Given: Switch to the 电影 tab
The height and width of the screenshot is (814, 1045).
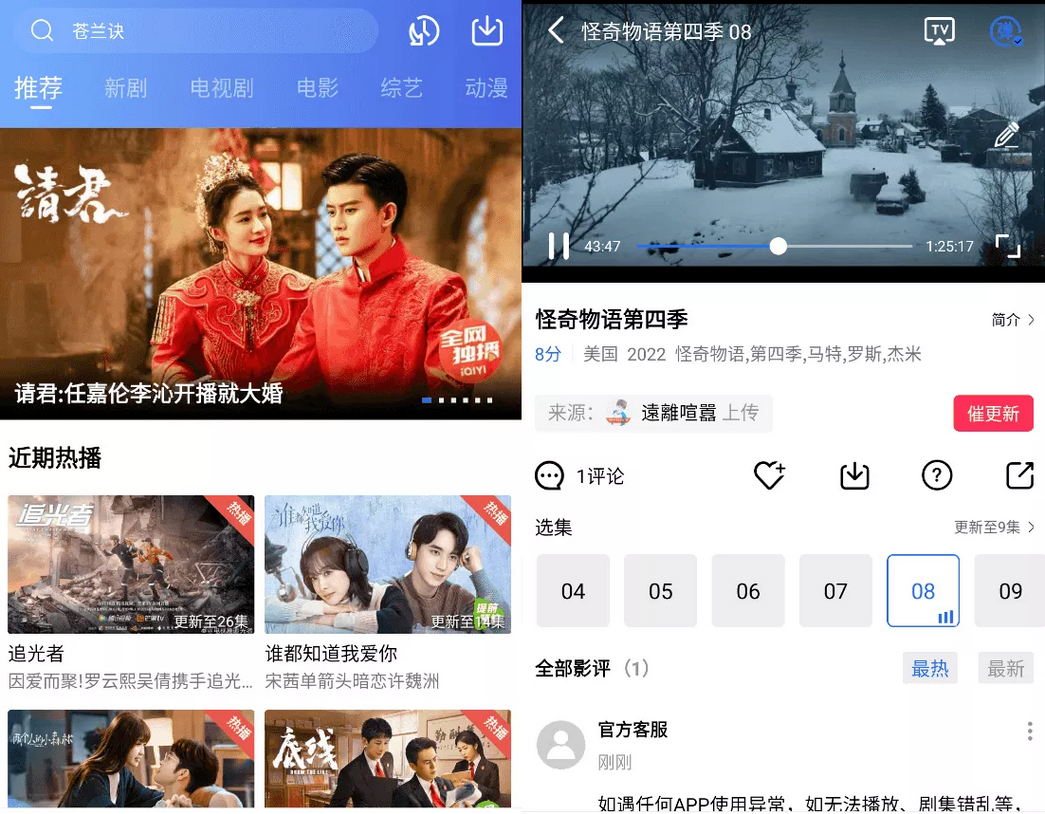Looking at the screenshot, I should [317, 88].
